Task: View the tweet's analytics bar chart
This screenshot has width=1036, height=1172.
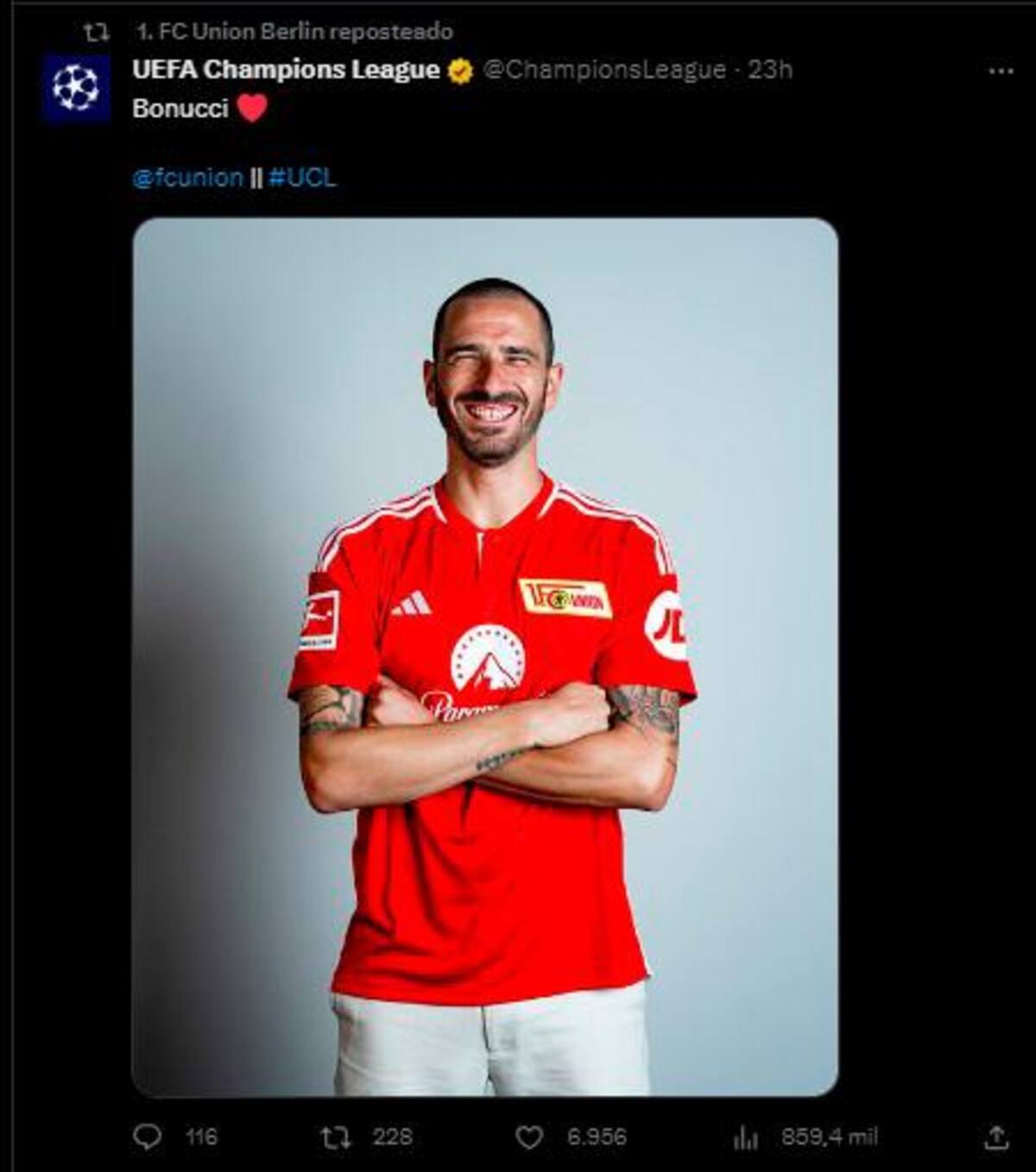Action: 745,1137
